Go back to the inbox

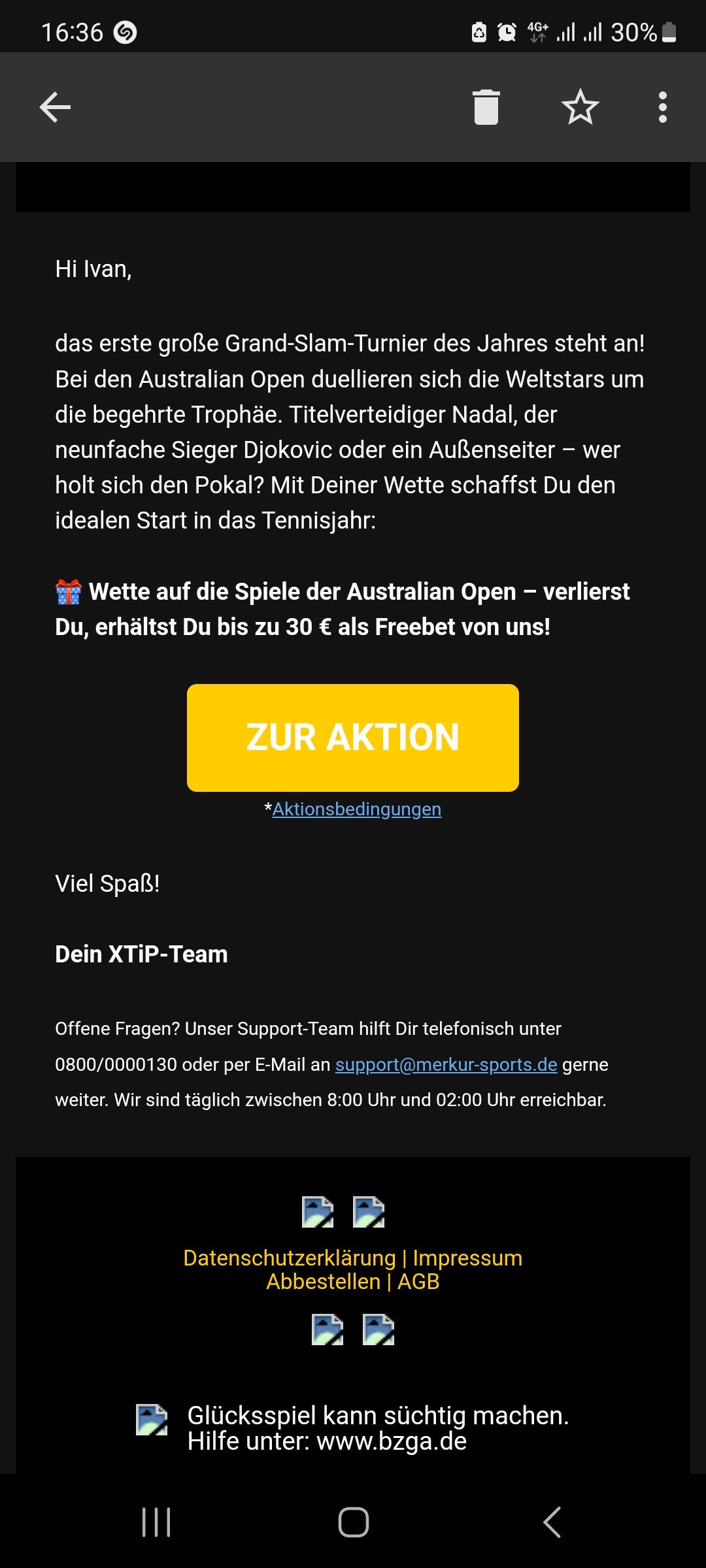55,107
